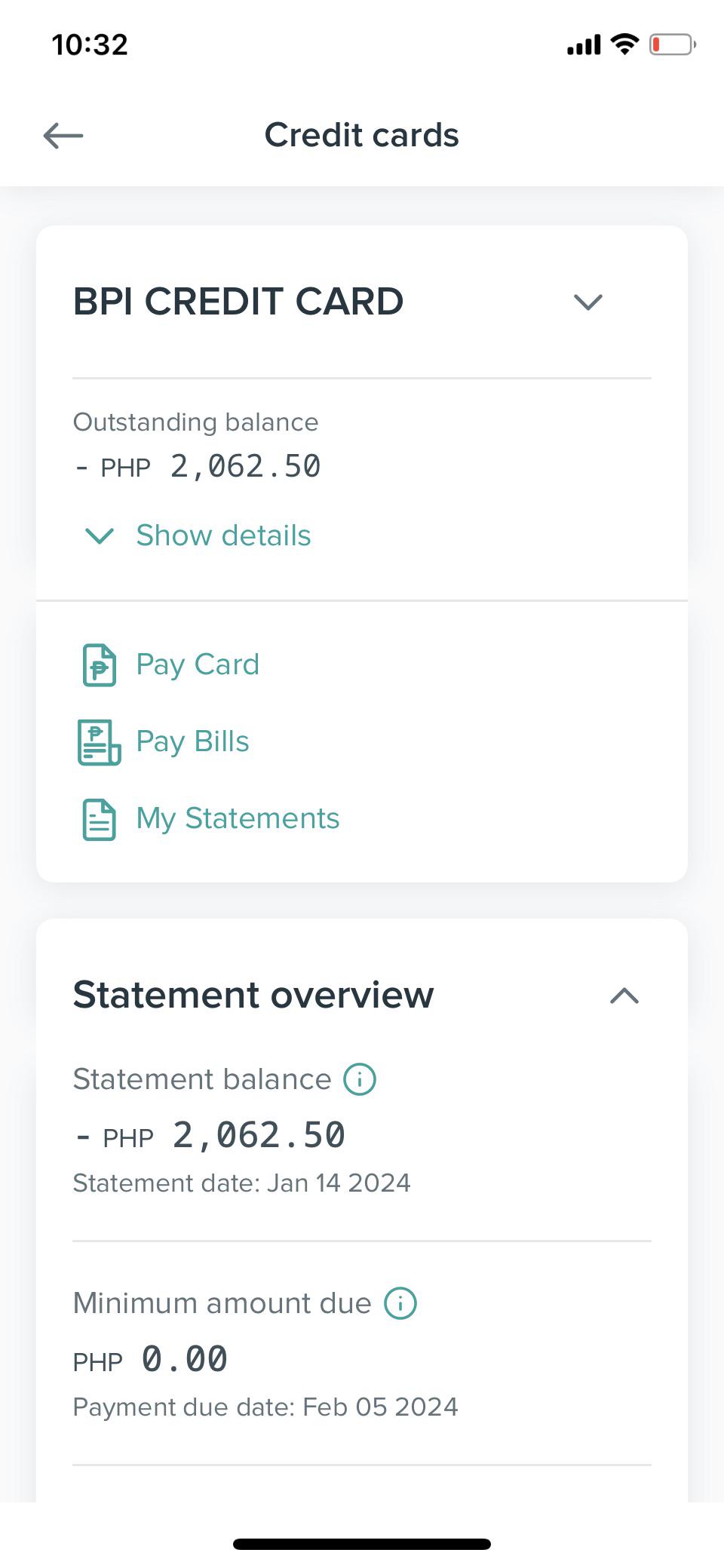Collapse the Statement overview section

tap(624, 996)
